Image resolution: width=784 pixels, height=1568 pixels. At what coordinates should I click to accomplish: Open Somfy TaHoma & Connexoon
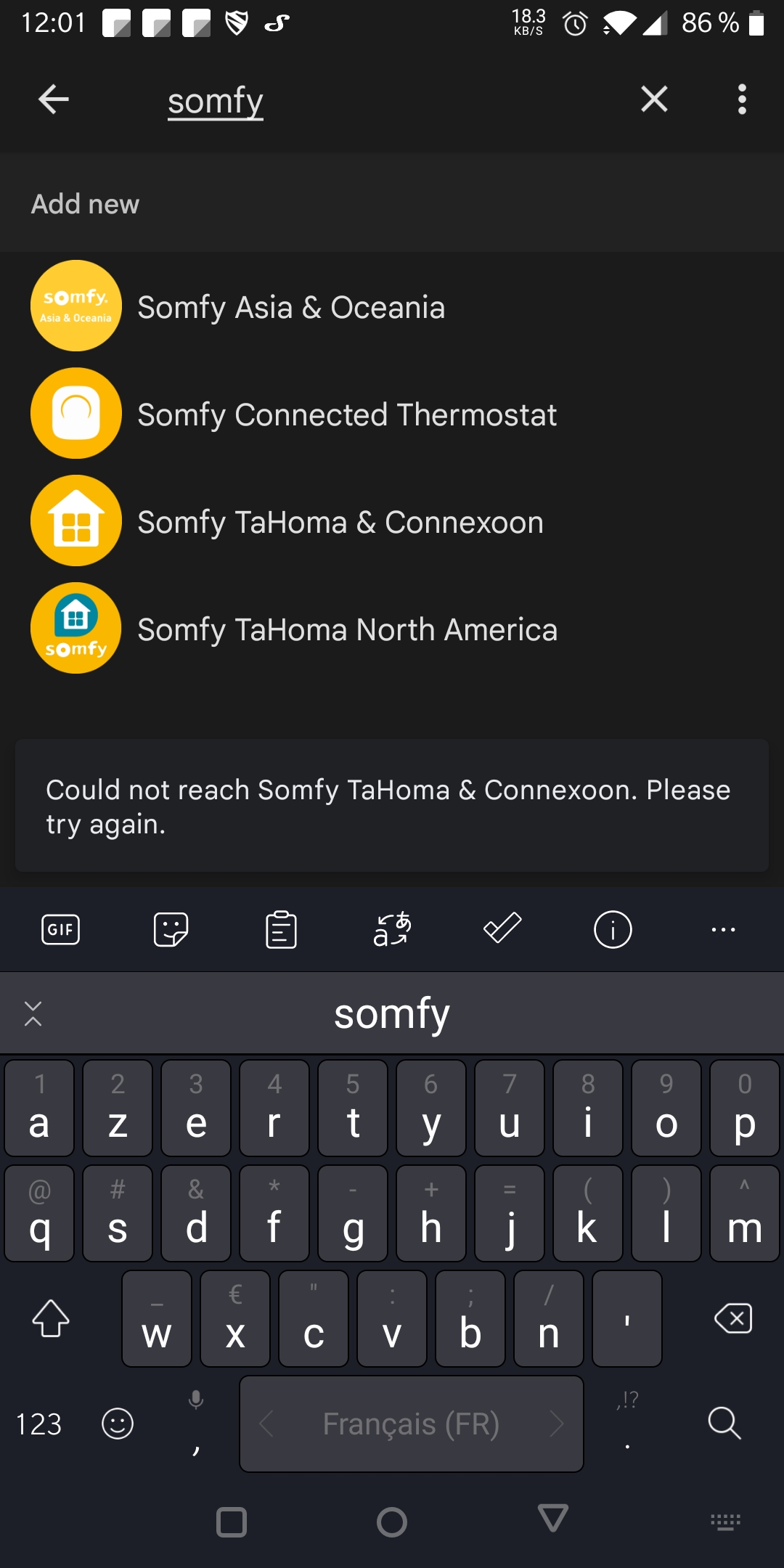coord(392,521)
